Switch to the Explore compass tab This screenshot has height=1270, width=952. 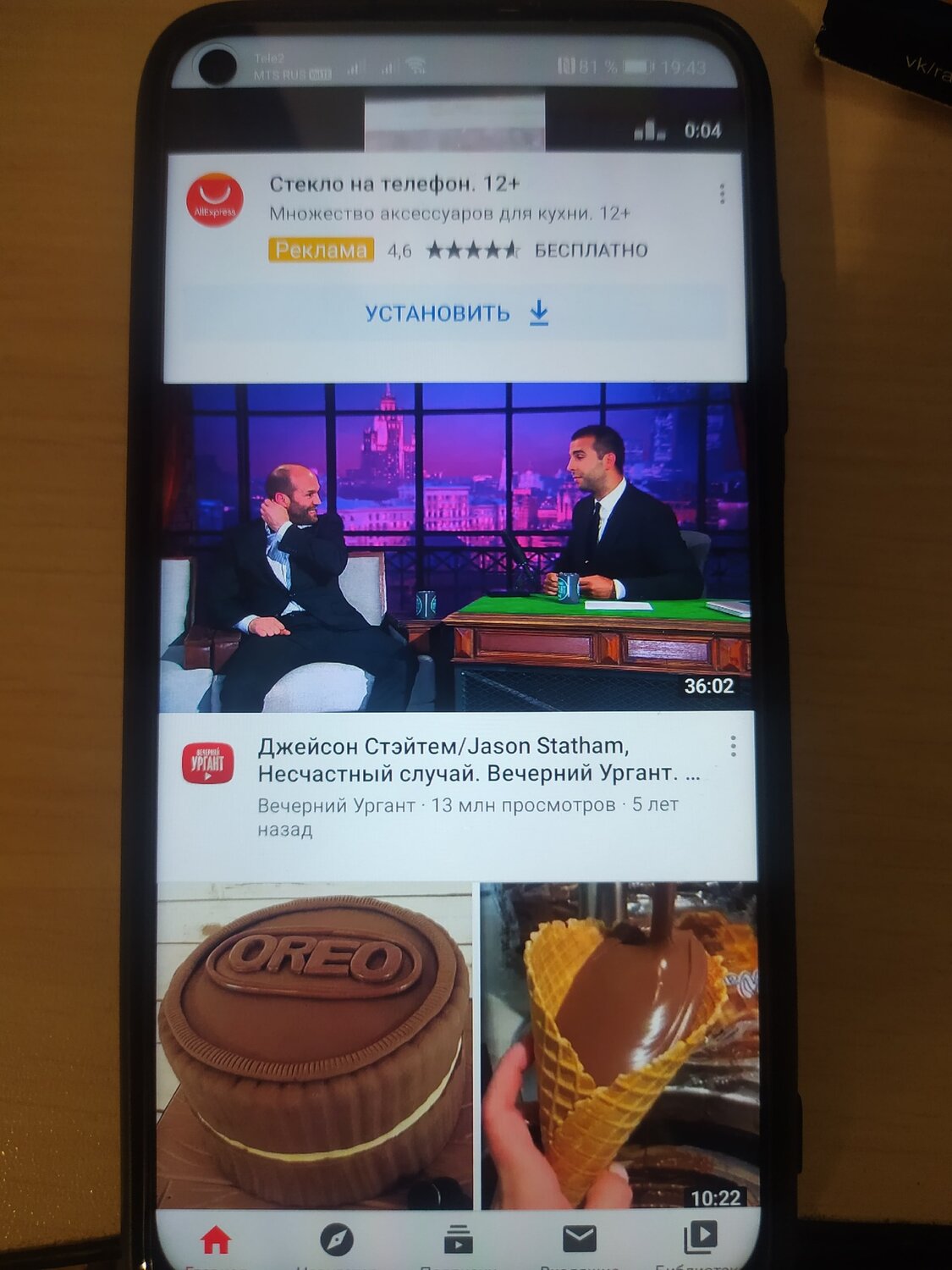[336, 1241]
